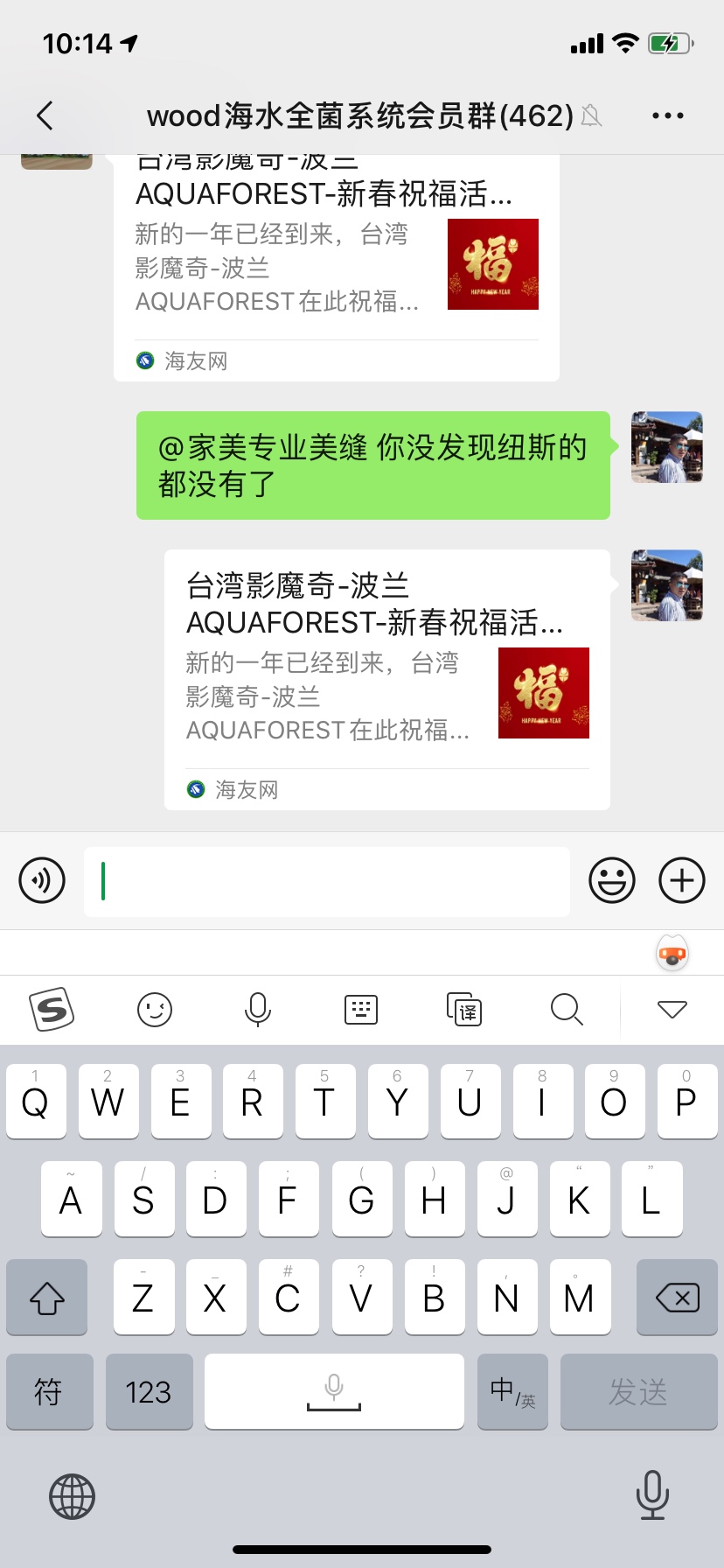Focus the message text field
Image resolution: width=724 pixels, height=1568 pixels.
point(327,881)
